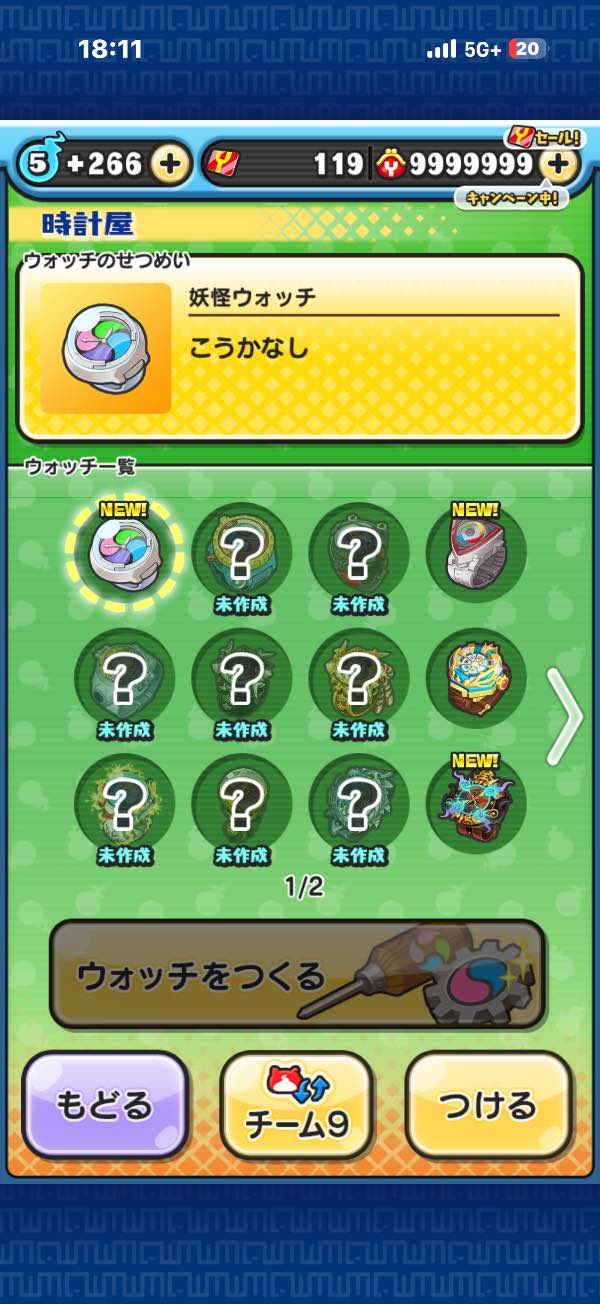Select the highlighted 妖怪ウォッチ in the list
This screenshot has height=1304, width=600.
point(124,551)
